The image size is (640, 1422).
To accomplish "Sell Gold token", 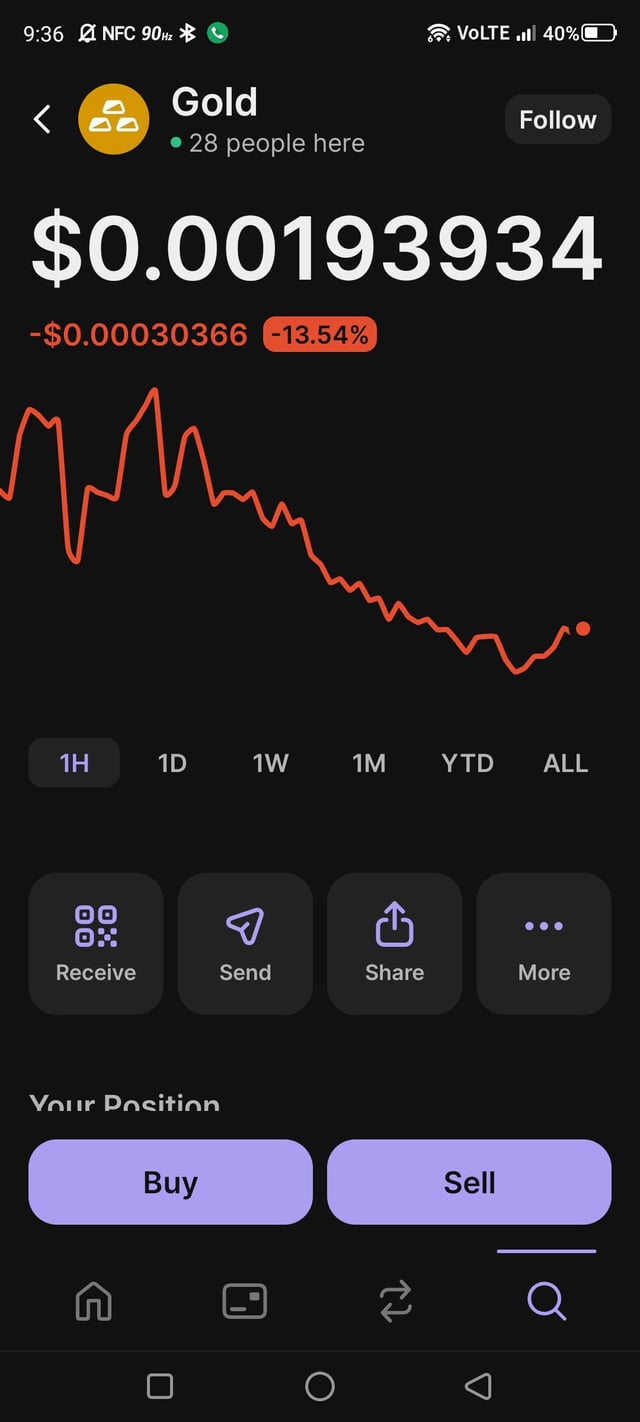I will (469, 1182).
